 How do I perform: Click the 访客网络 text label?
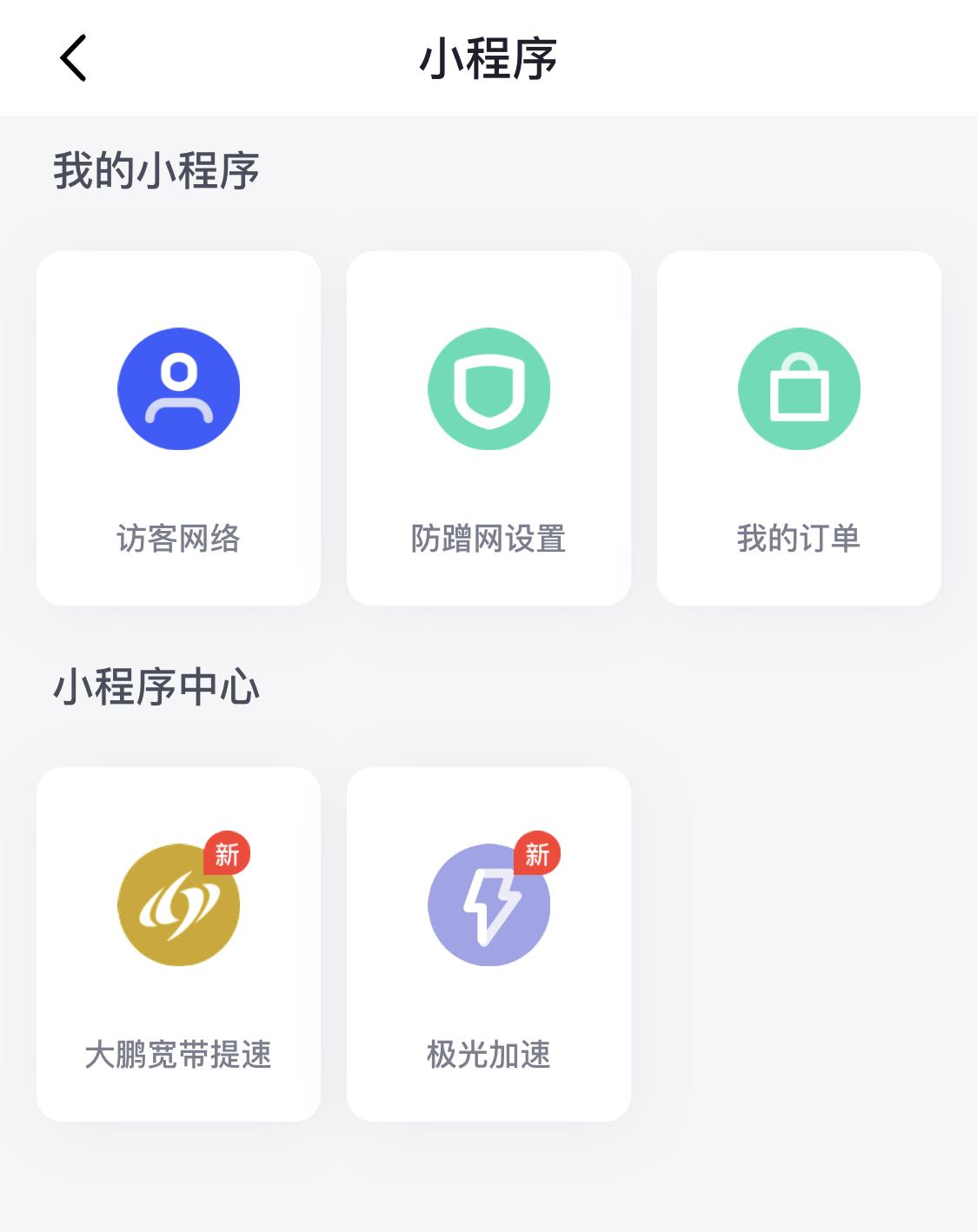[179, 539]
